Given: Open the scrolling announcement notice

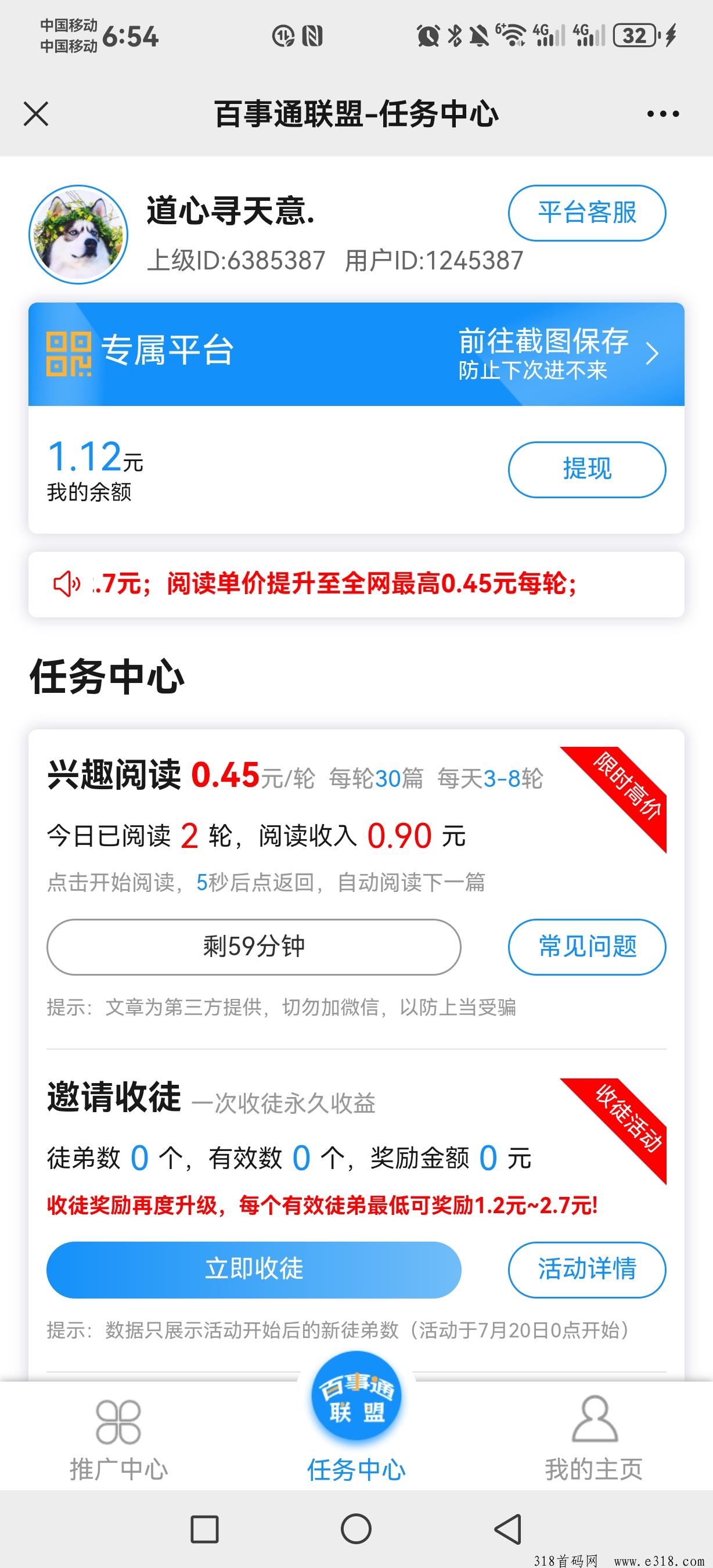Looking at the screenshot, I should [x=356, y=584].
